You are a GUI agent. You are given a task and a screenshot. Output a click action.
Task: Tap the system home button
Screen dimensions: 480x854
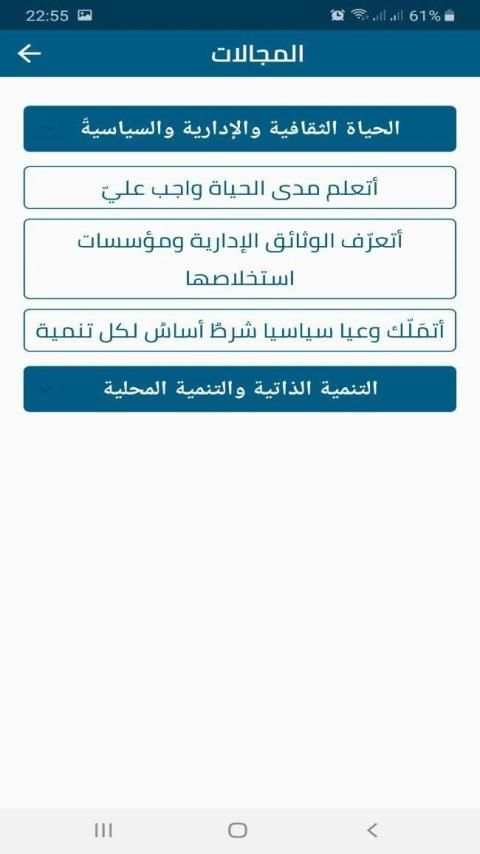[238, 830]
